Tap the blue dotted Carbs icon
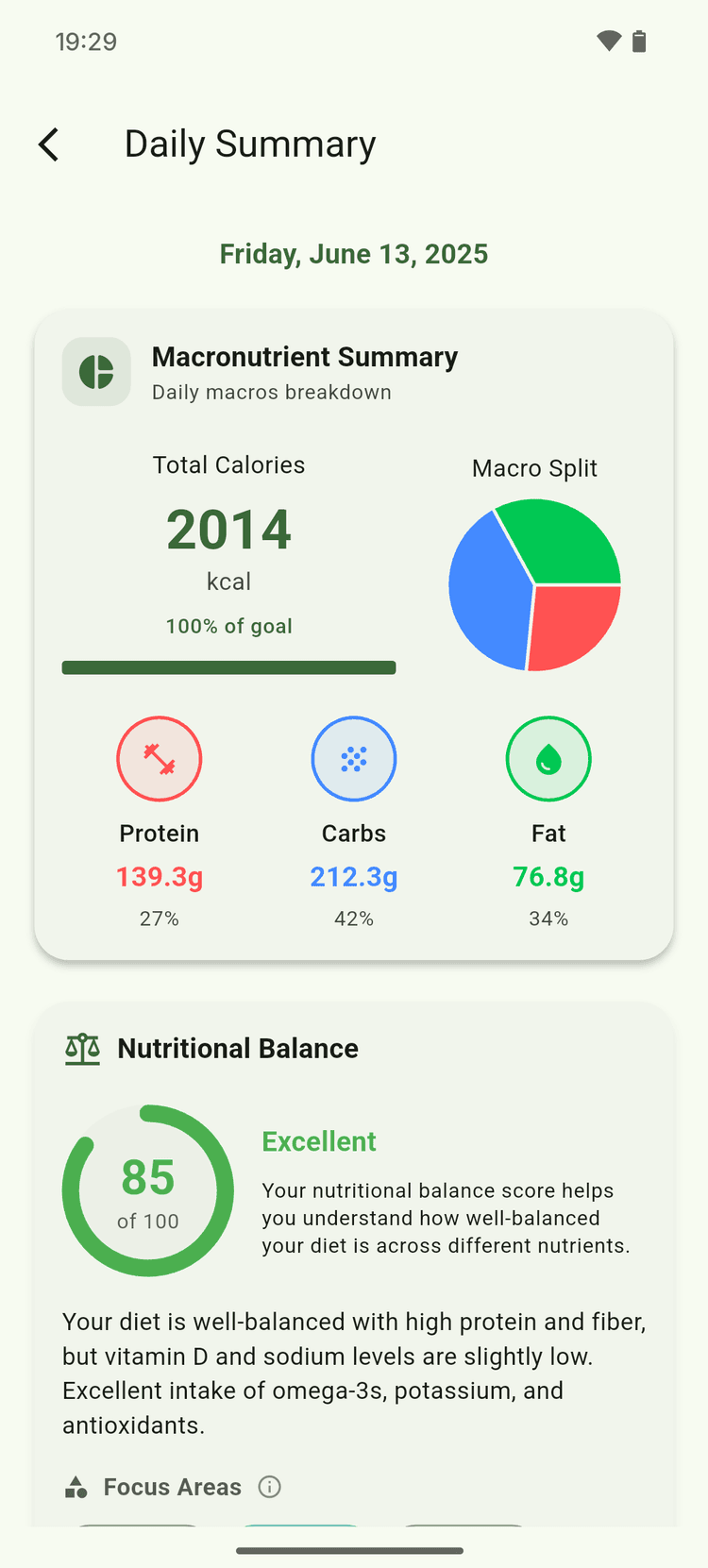708x1568 pixels. [x=353, y=758]
